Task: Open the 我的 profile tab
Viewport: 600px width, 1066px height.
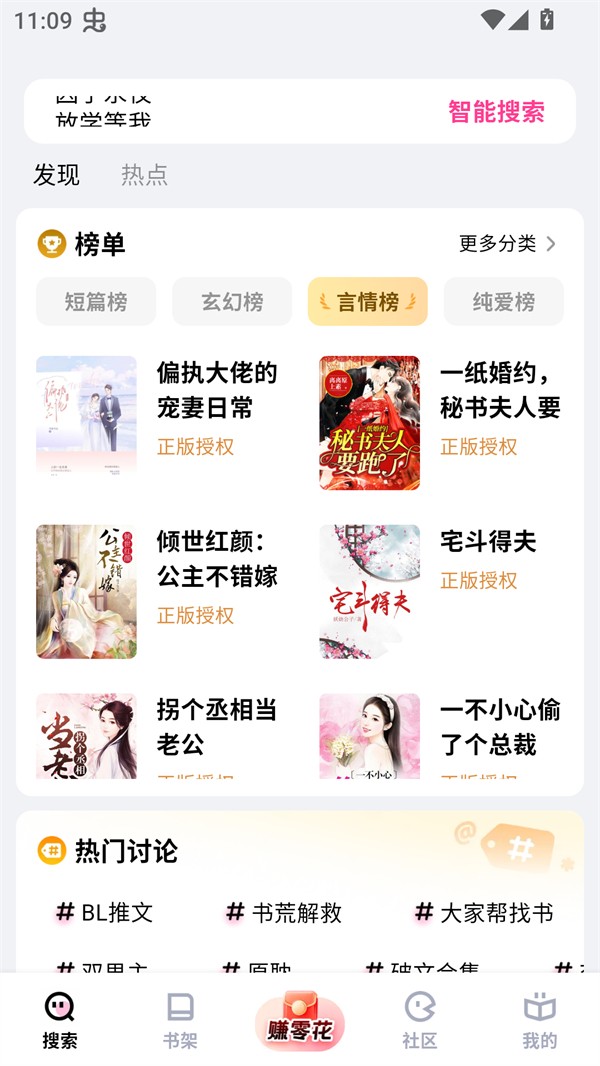Action: [x=539, y=1020]
